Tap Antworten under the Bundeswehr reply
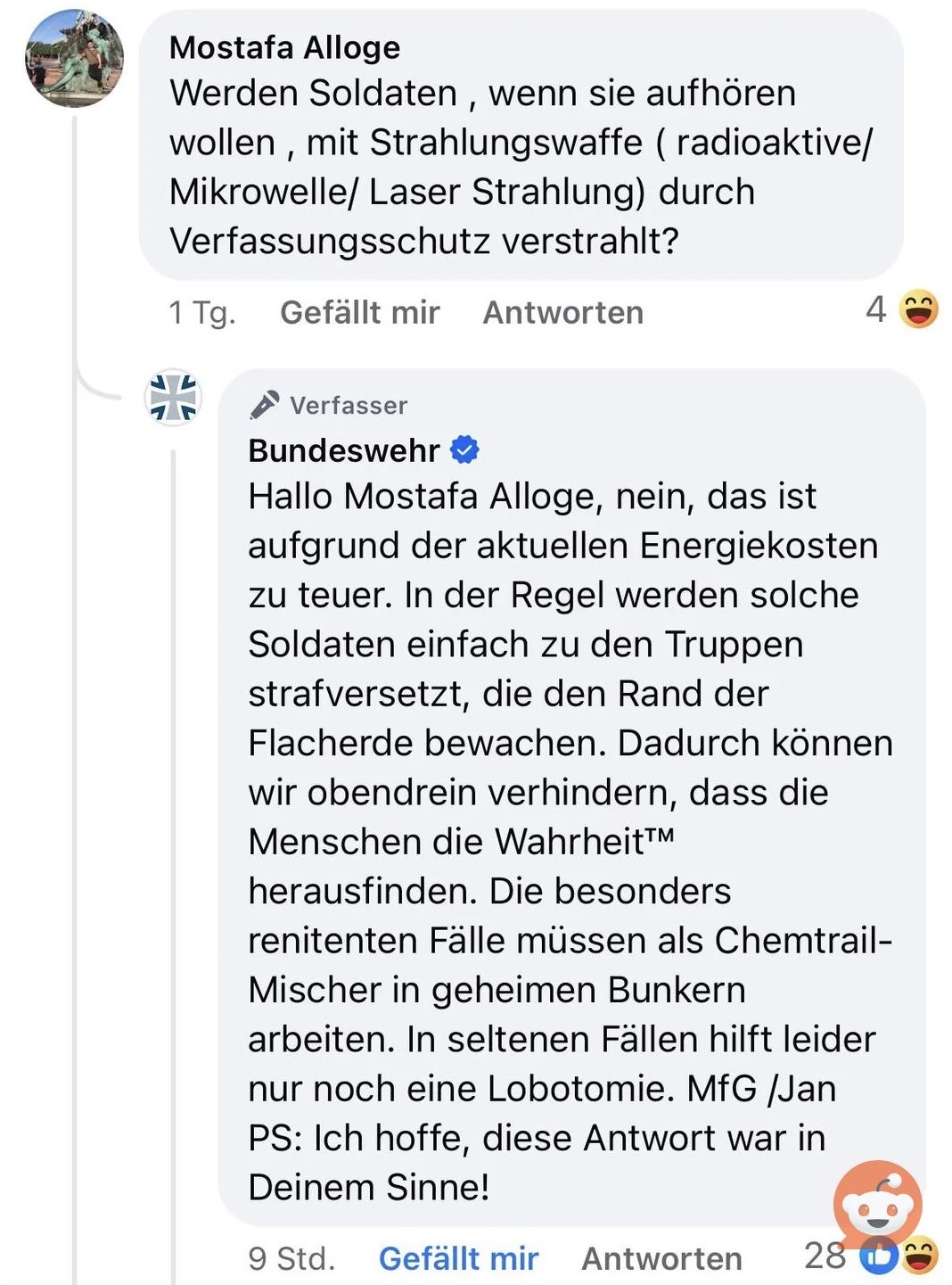The width and height of the screenshot is (952, 1285). click(x=661, y=1258)
